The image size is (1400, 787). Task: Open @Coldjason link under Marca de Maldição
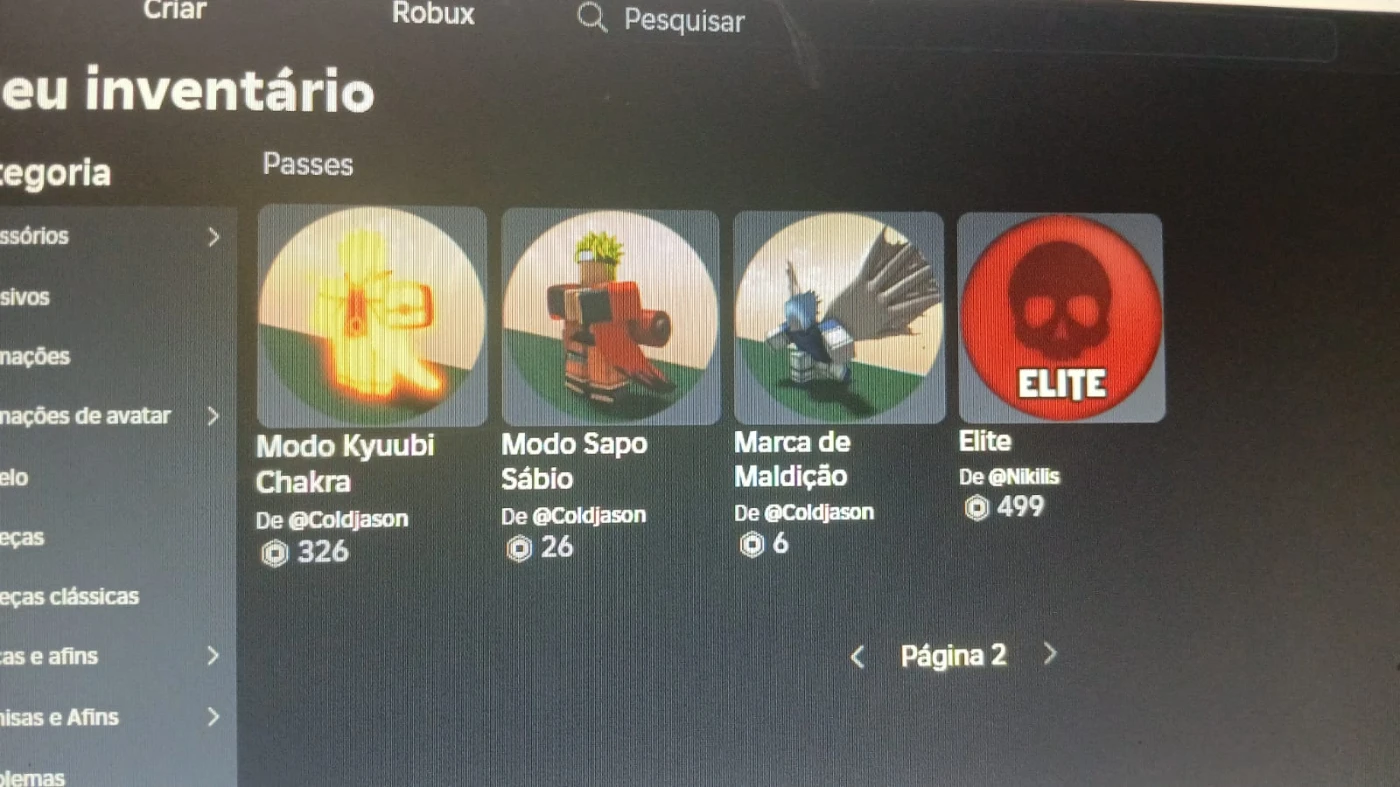pyautogui.click(x=818, y=513)
